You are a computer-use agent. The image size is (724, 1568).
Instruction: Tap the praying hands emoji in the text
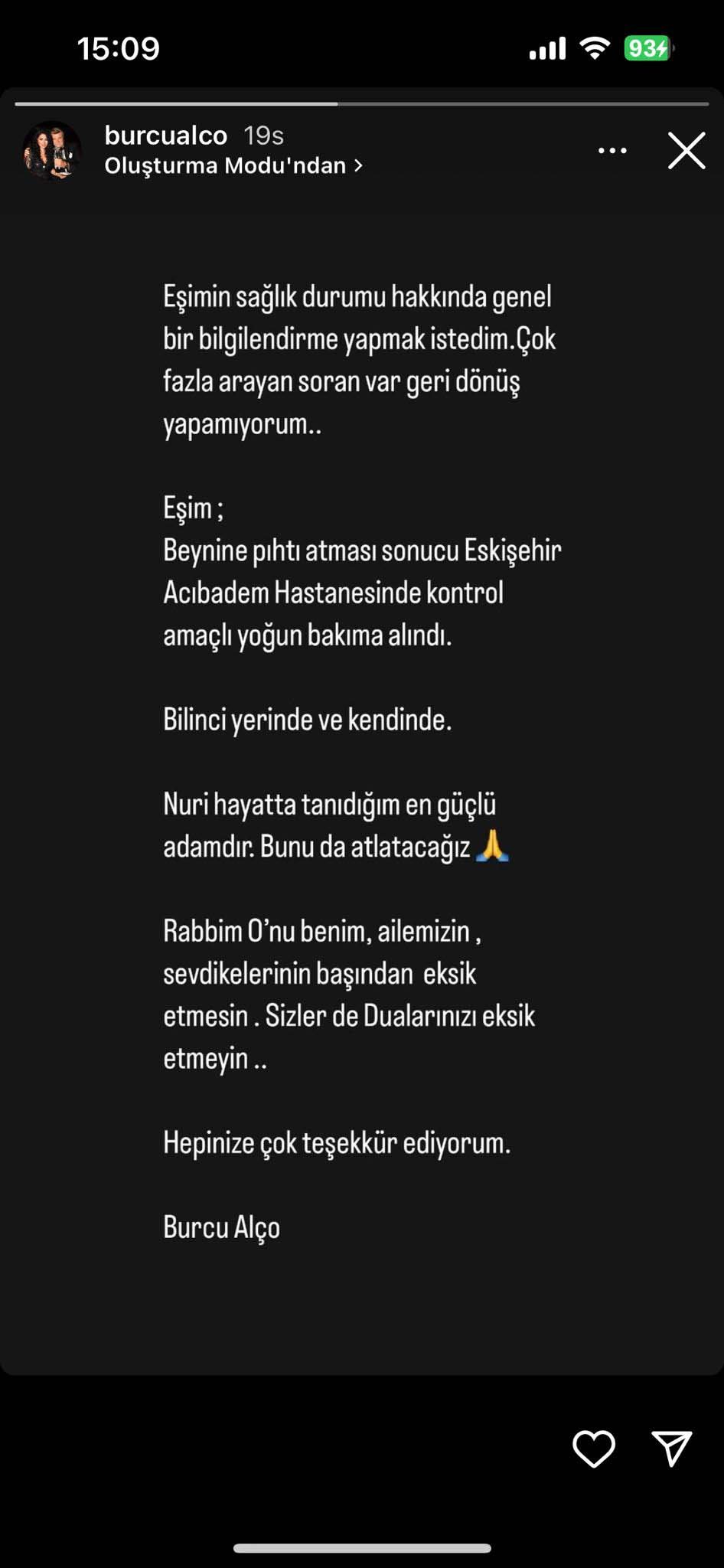(495, 845)
